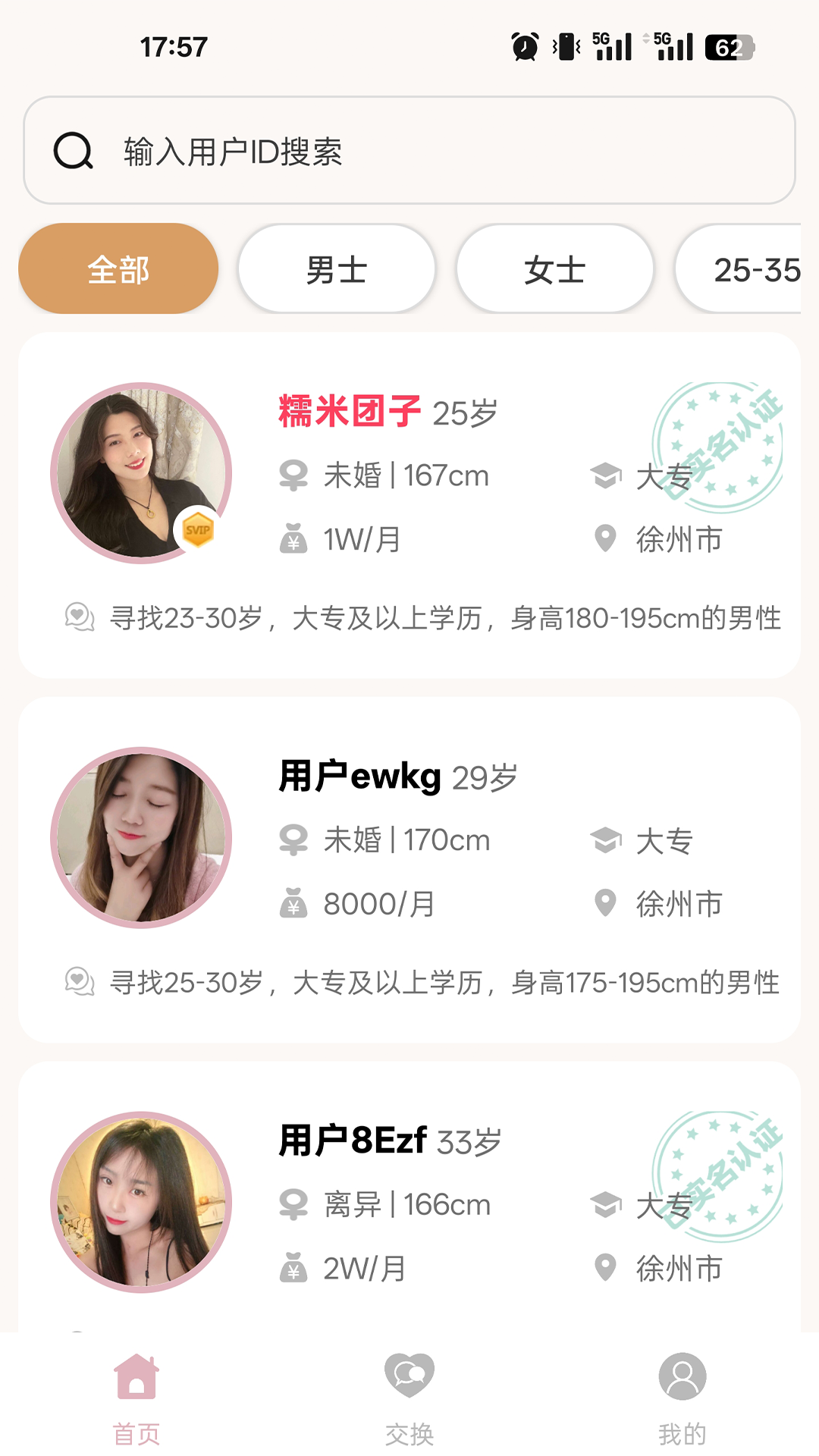Enable the 女士 gender filter

555,268
